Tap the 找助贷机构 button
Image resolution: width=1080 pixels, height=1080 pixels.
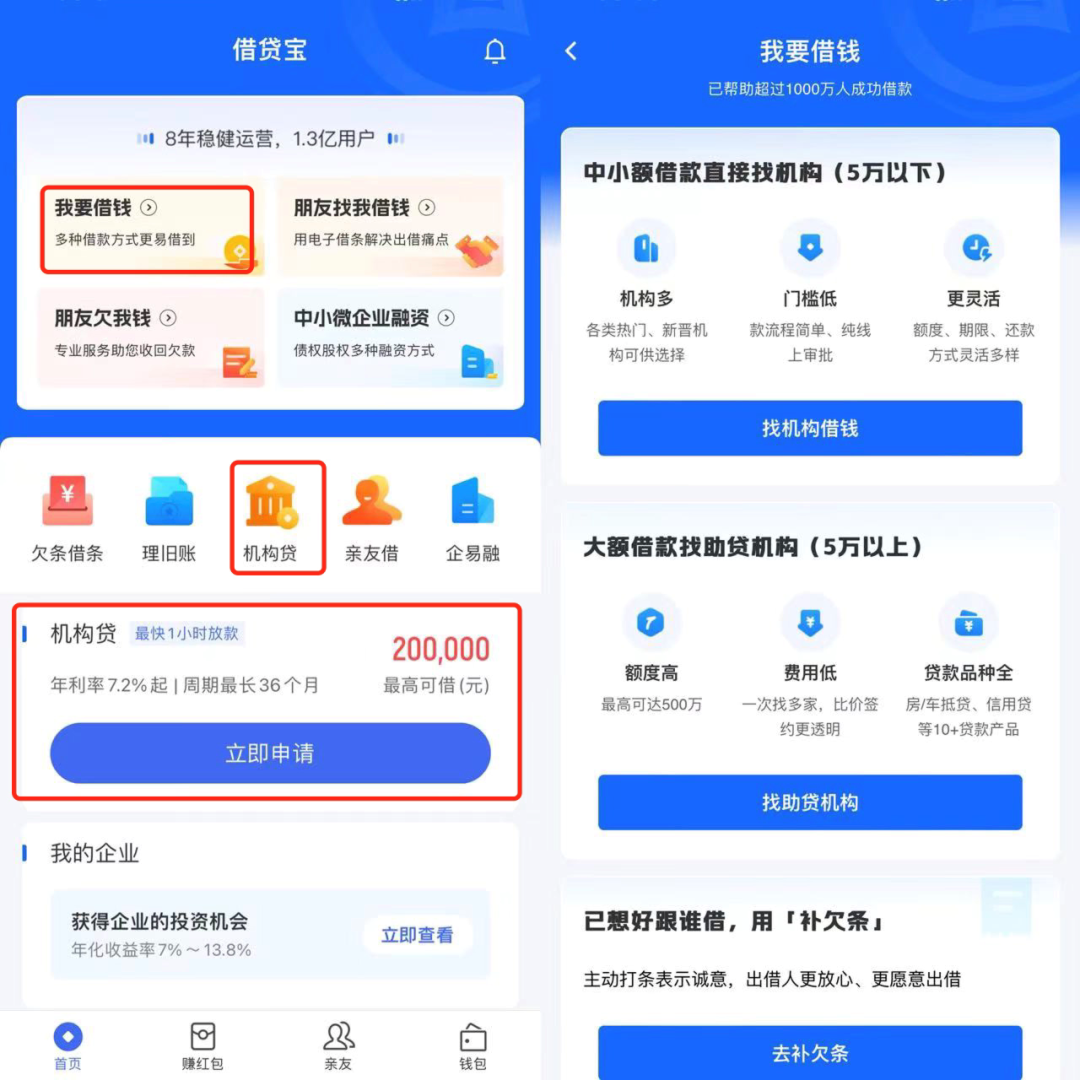point(810,802)
